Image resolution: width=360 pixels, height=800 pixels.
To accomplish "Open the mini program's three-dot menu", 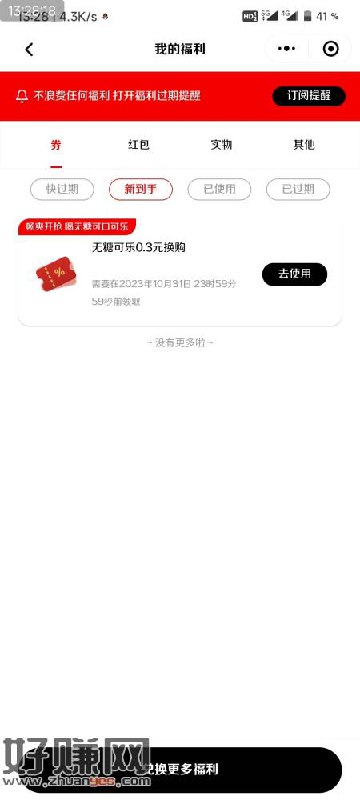I will pos(287,49).
